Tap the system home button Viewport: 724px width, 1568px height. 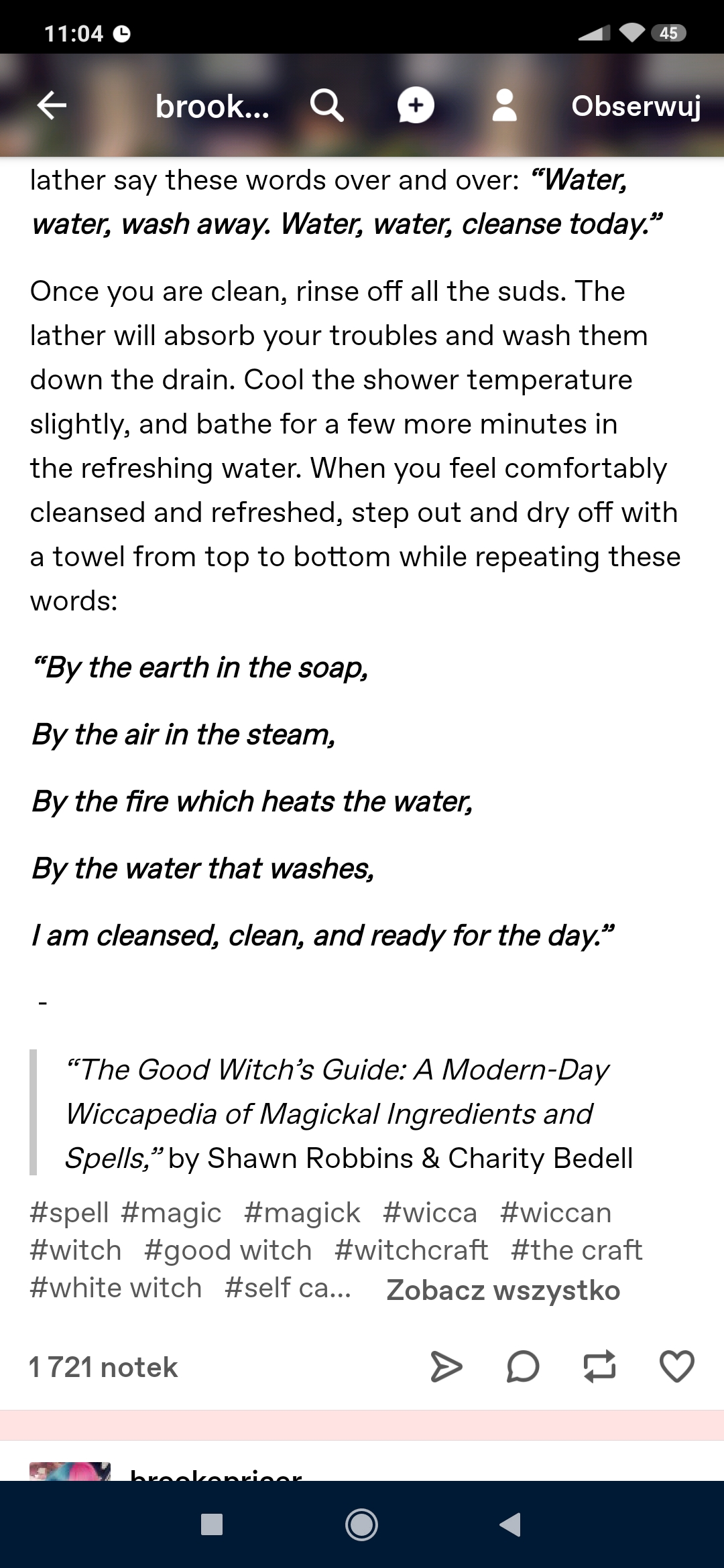coord(362,1525)
